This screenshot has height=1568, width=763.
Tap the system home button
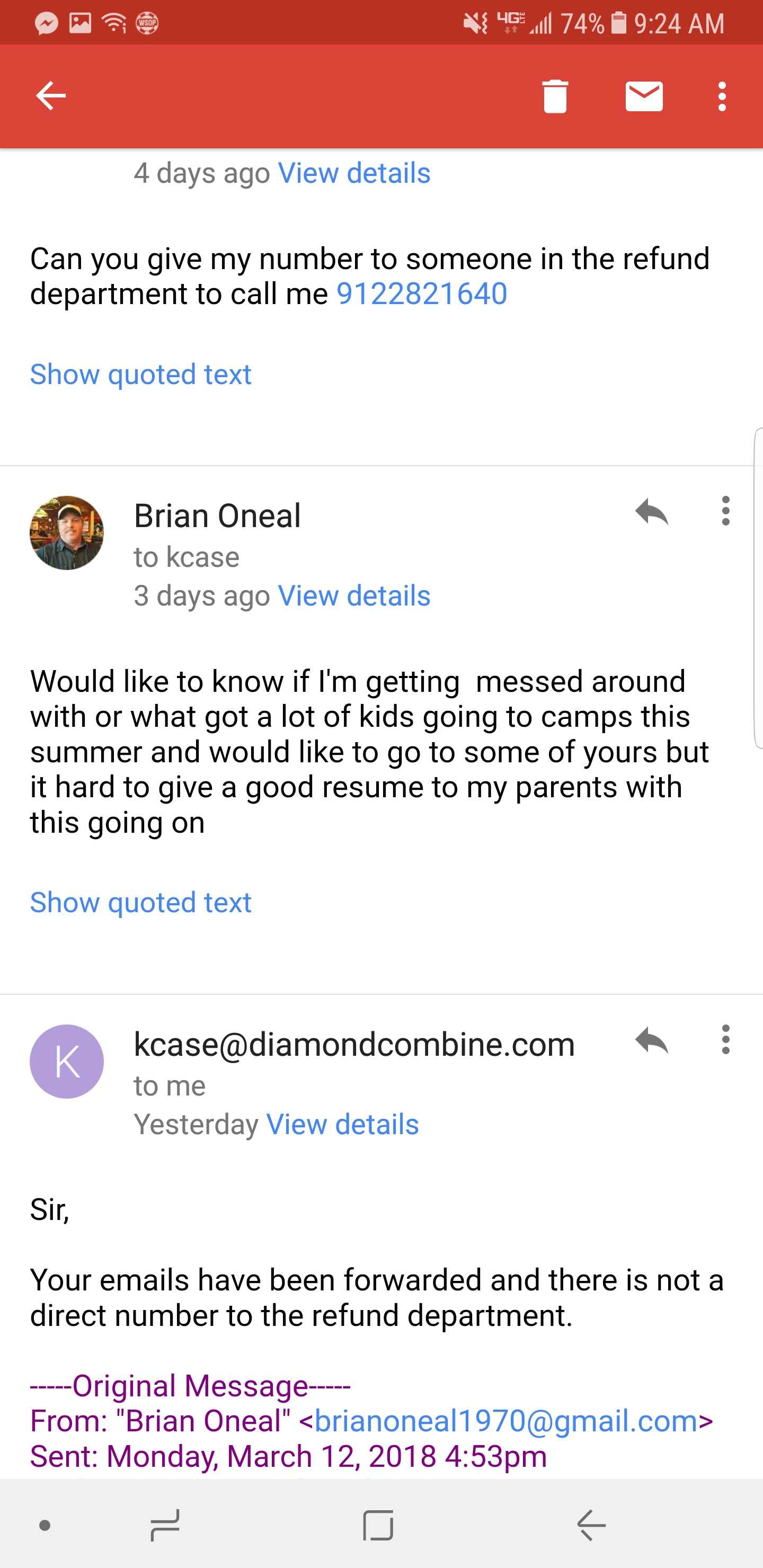[x=378, y=1525]
